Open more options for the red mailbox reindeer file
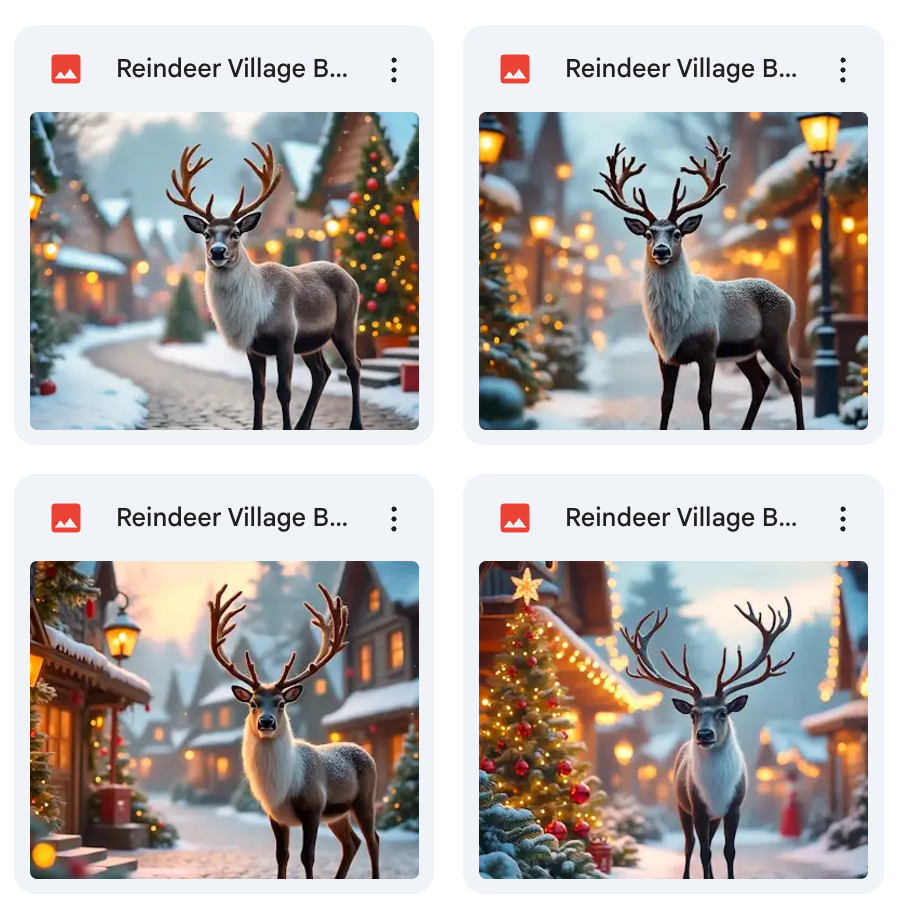 click(394, 518)
